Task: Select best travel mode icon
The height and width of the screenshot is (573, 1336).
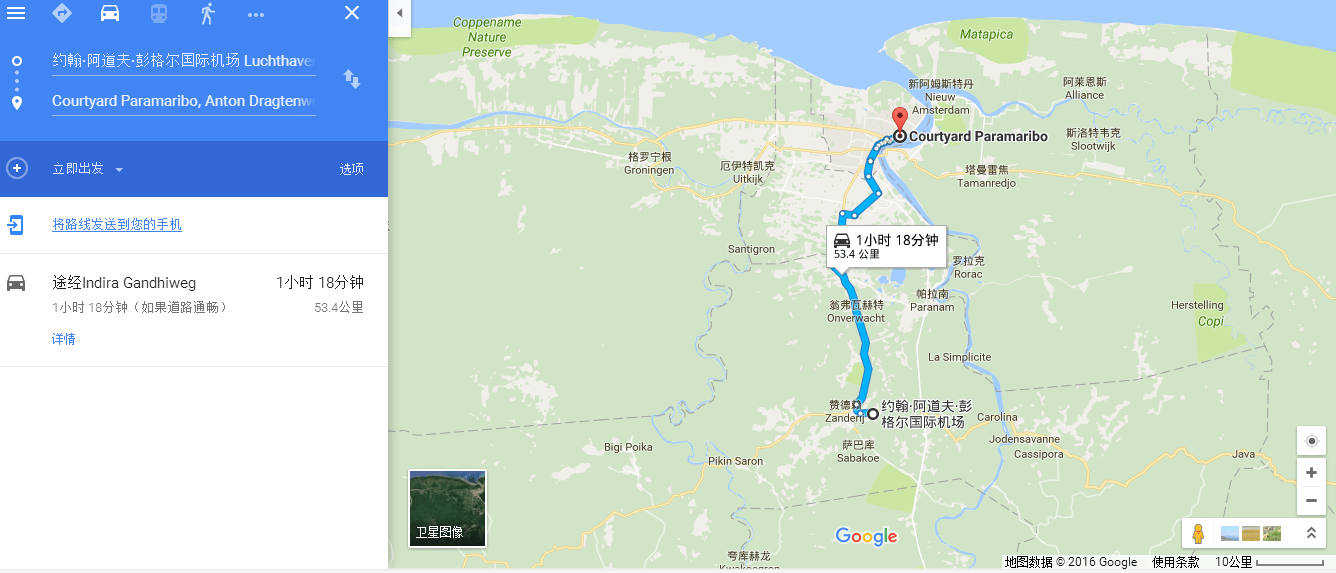Action: (62, 13)
